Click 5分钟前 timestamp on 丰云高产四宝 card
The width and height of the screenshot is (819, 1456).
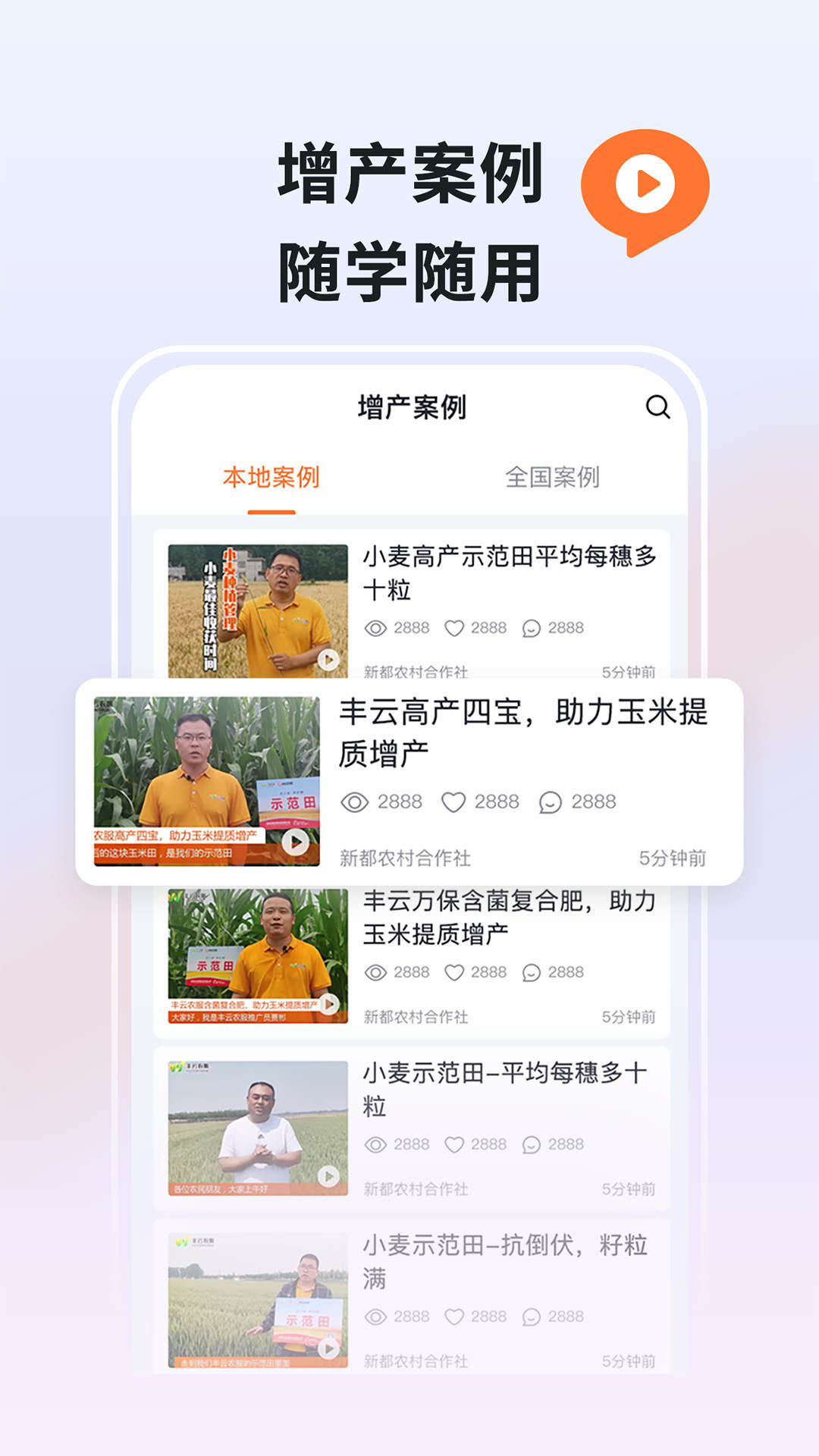click(x=672, y=858)
